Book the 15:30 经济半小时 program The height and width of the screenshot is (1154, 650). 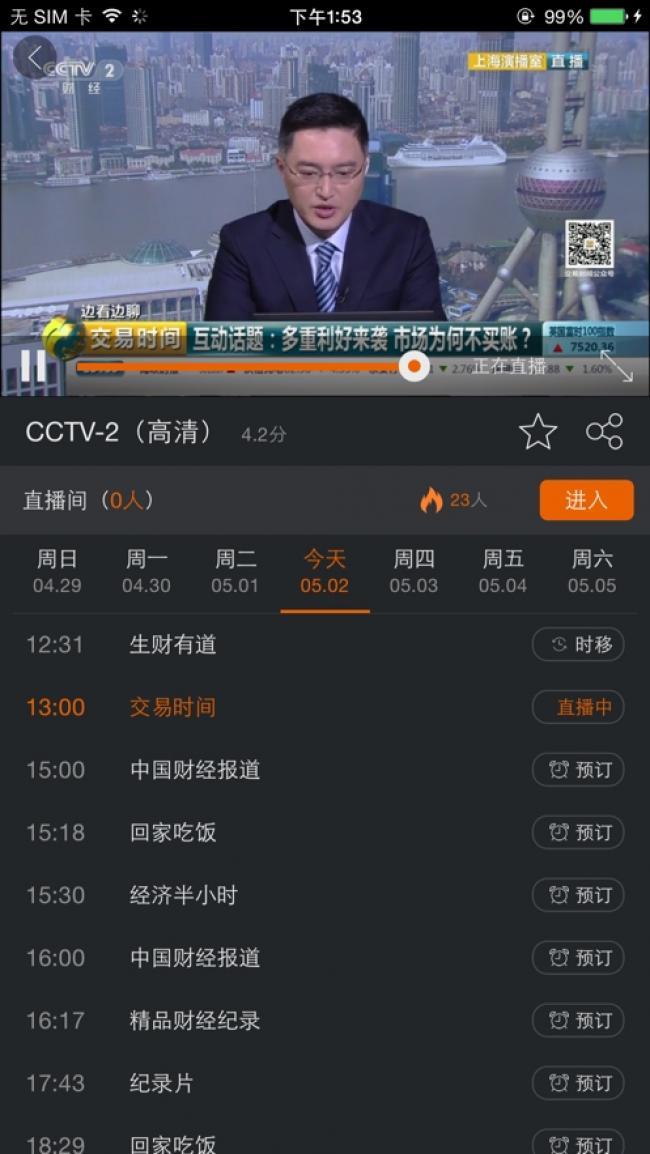point(578,895)
